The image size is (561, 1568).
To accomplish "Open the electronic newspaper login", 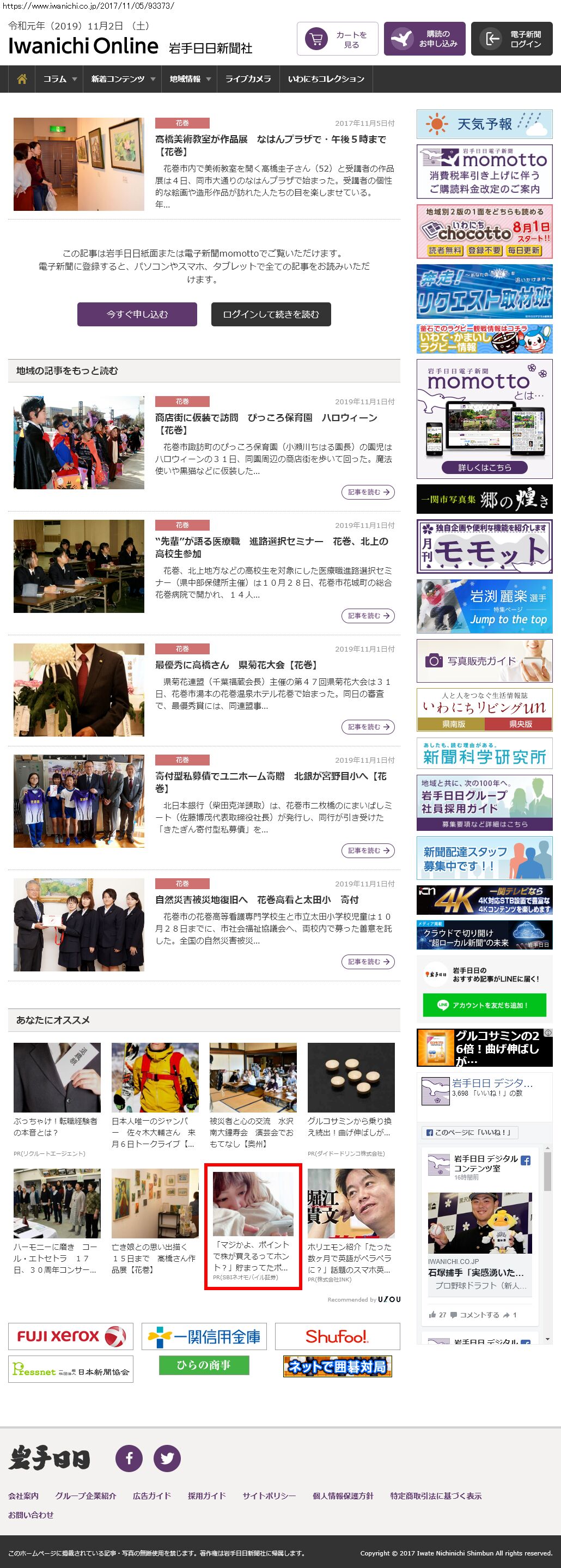I will (511, 39).
